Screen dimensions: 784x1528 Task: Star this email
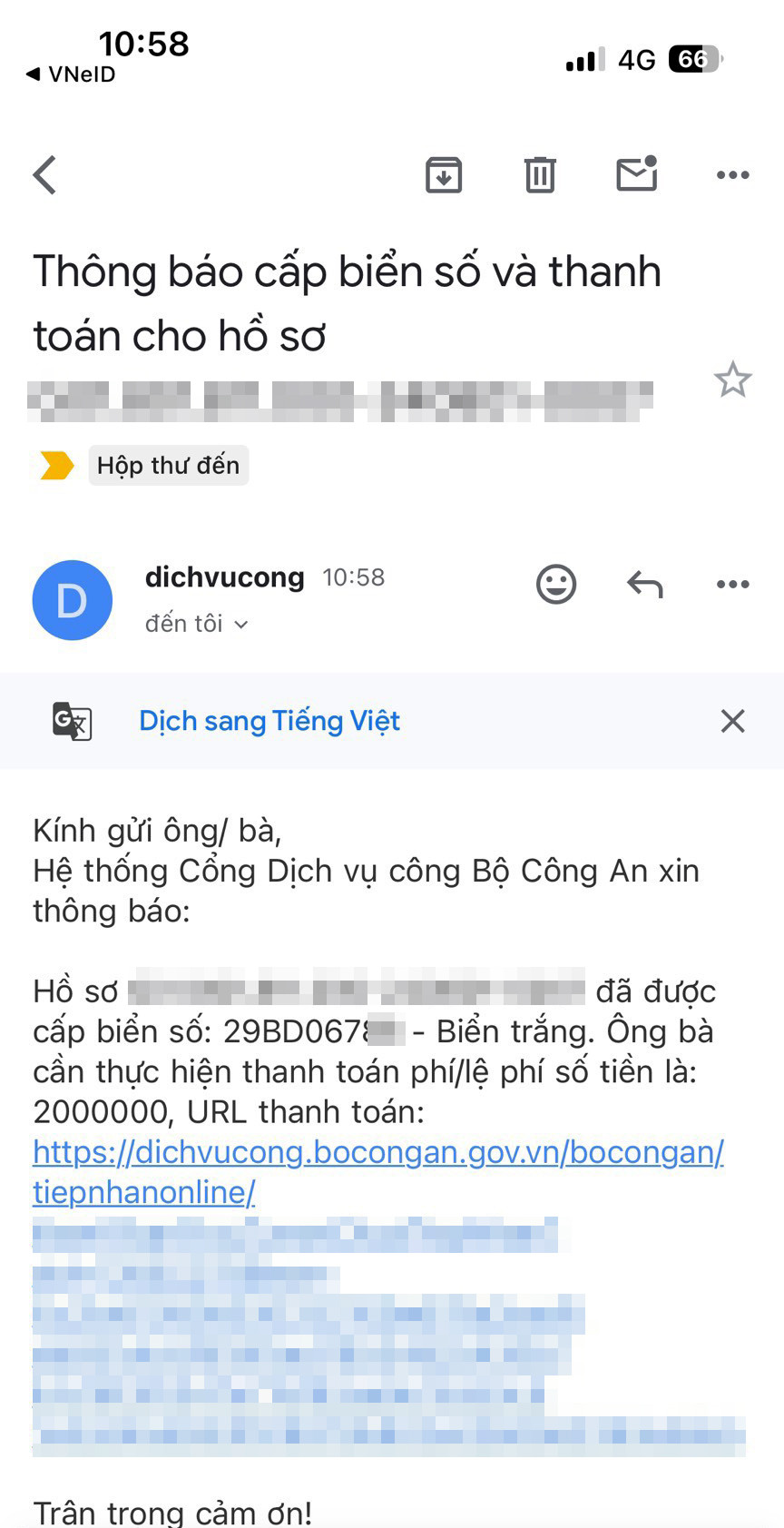coord(734,380)
